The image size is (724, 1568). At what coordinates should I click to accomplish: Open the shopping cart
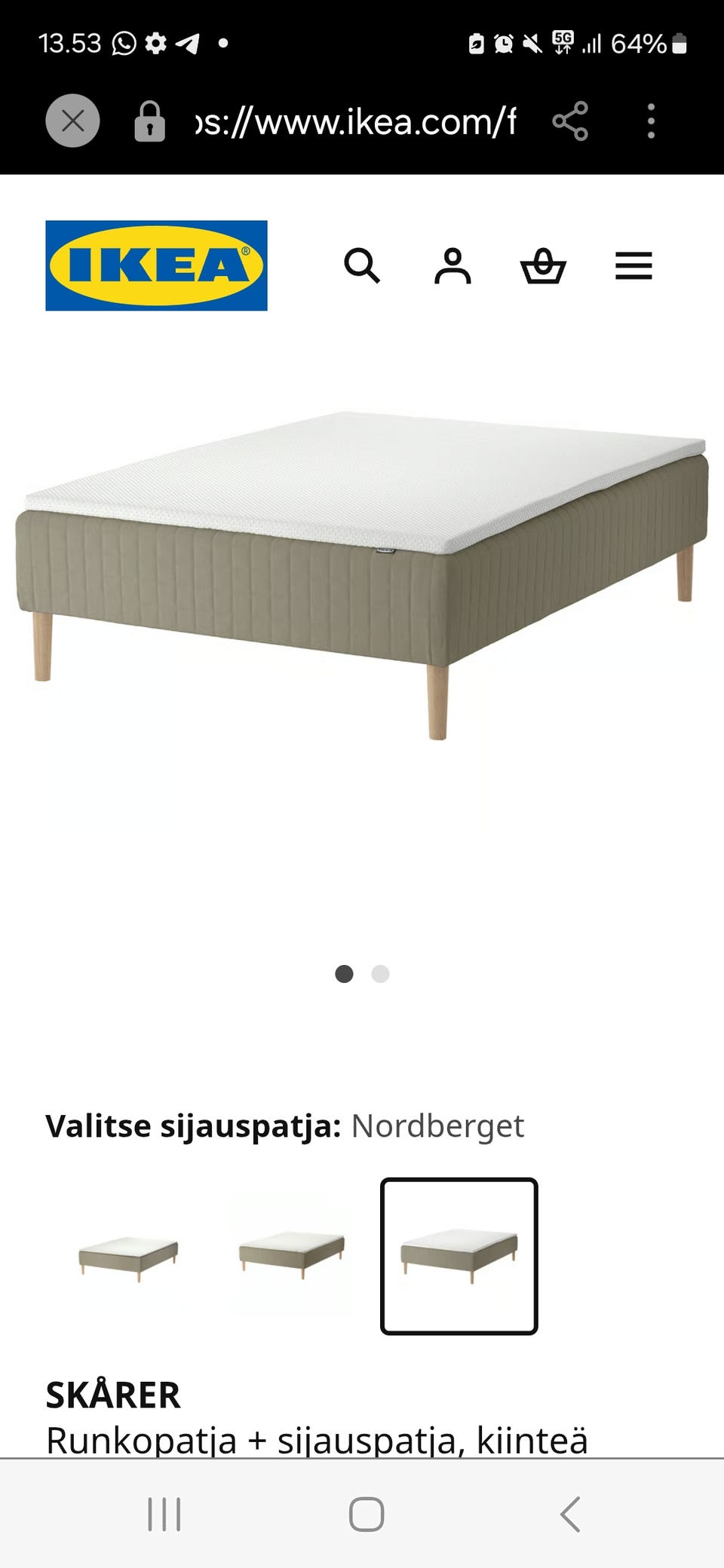[544, 266]
